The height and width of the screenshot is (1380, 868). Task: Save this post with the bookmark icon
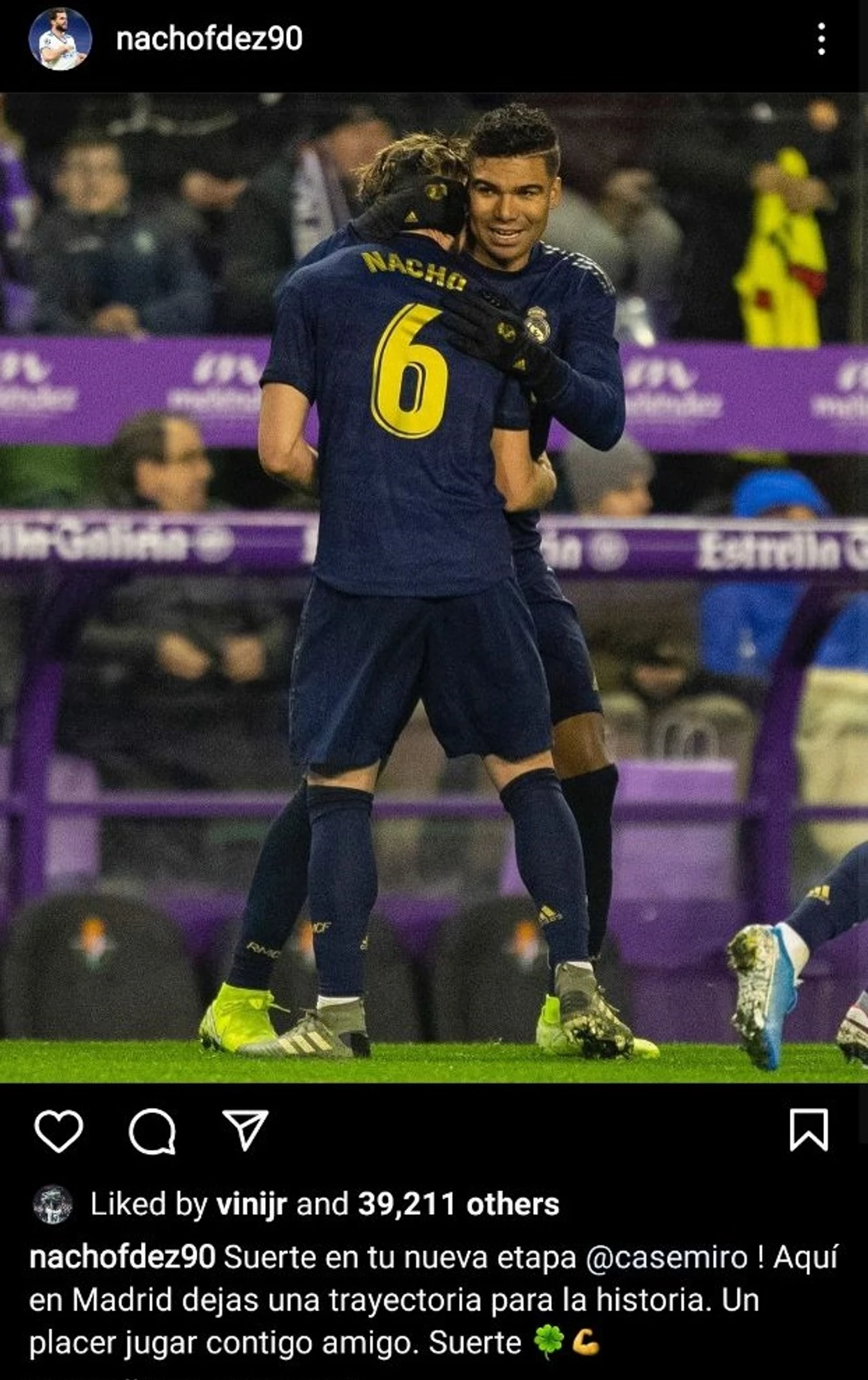coord(809,1130)
